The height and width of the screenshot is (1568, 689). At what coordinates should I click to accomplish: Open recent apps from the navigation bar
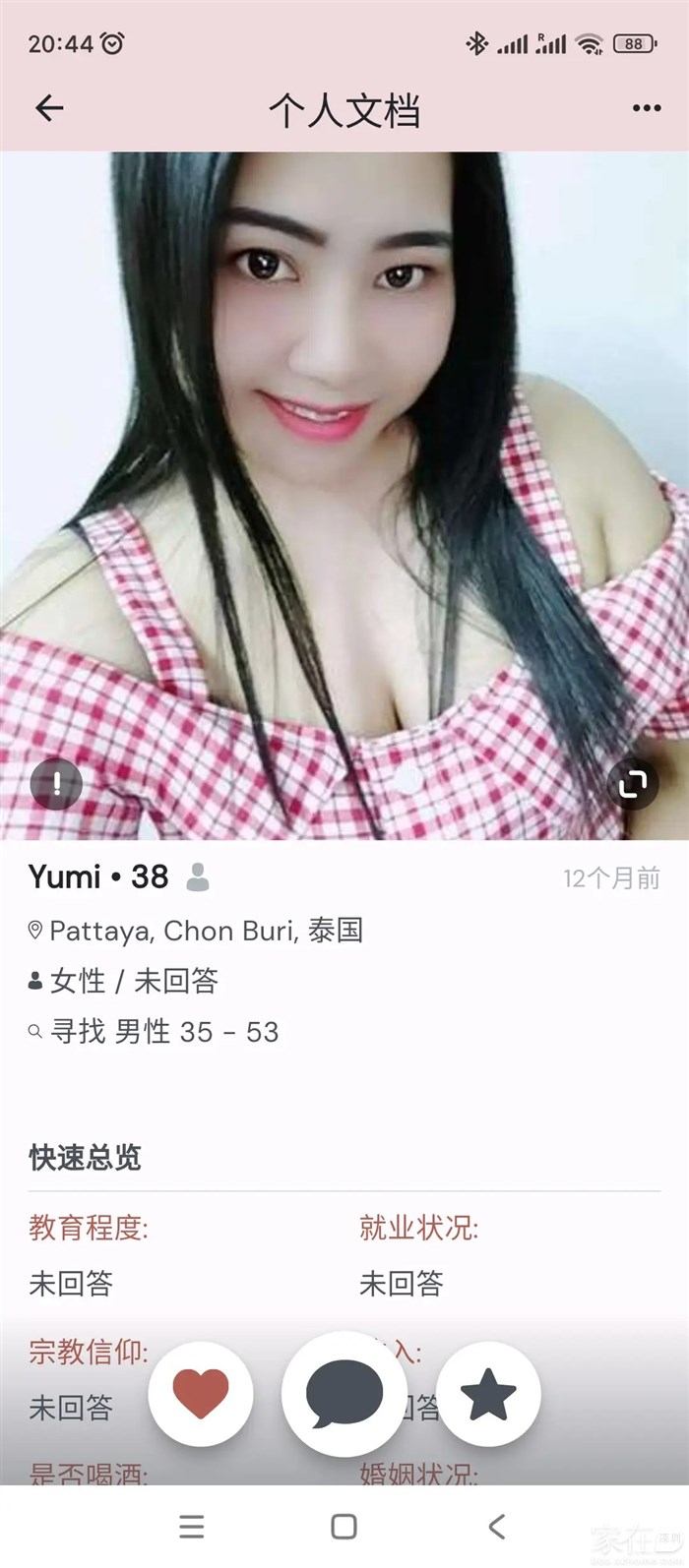pos(192,1526)
